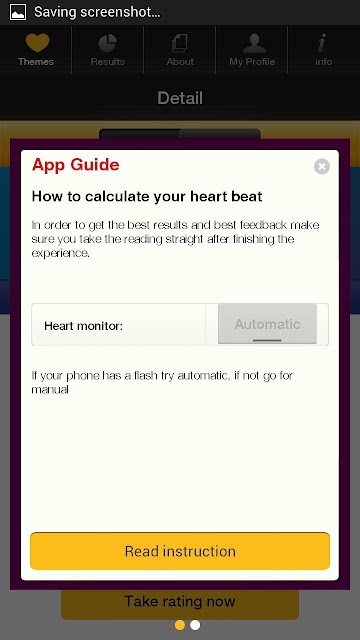The width and height of the screenshot is (360, 640).
Task: Open the My Profile tab
Action: click(x=252, y=50)
